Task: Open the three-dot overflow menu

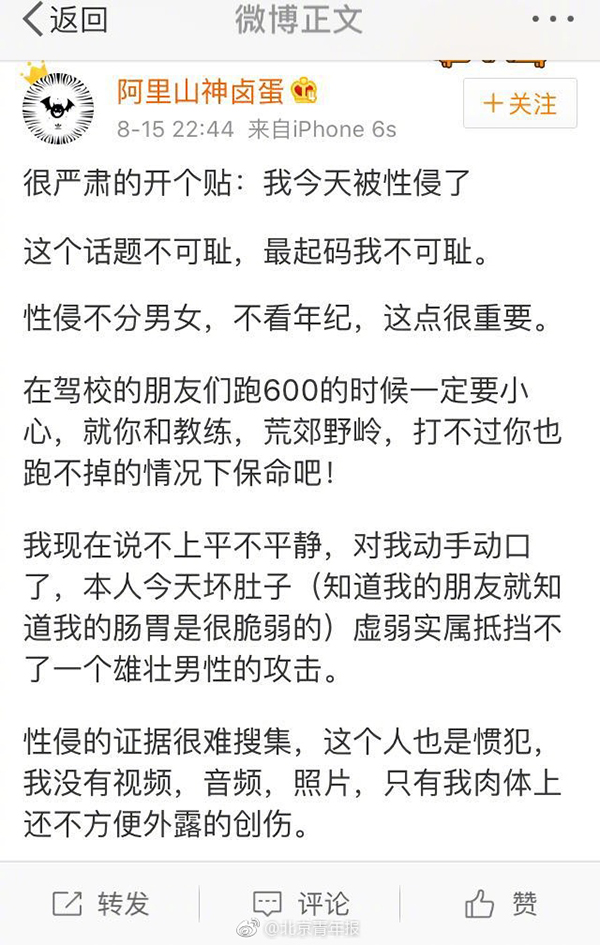Action: (x=551, y=20)
